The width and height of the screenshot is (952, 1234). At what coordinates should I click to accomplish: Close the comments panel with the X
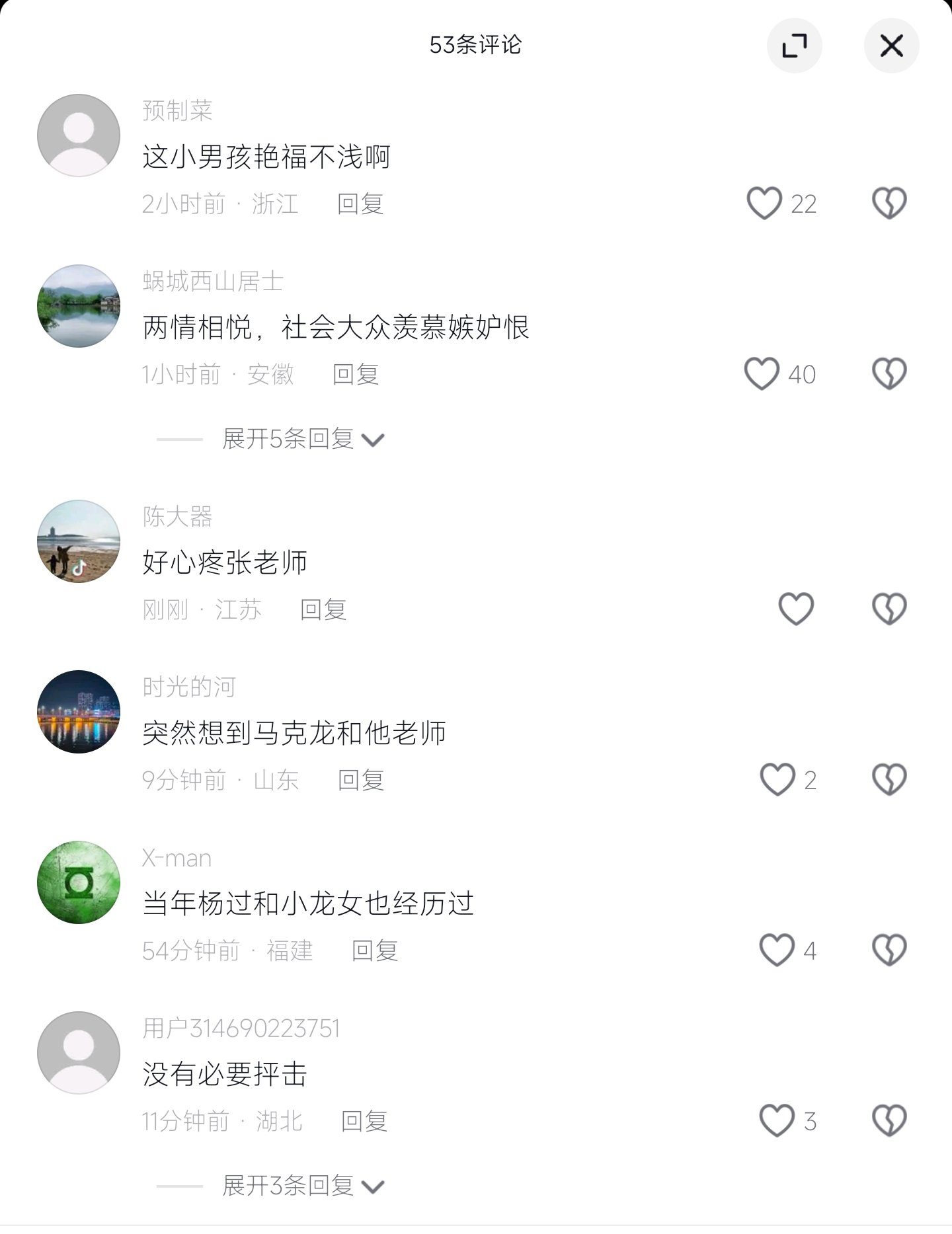tap(891, 46)
